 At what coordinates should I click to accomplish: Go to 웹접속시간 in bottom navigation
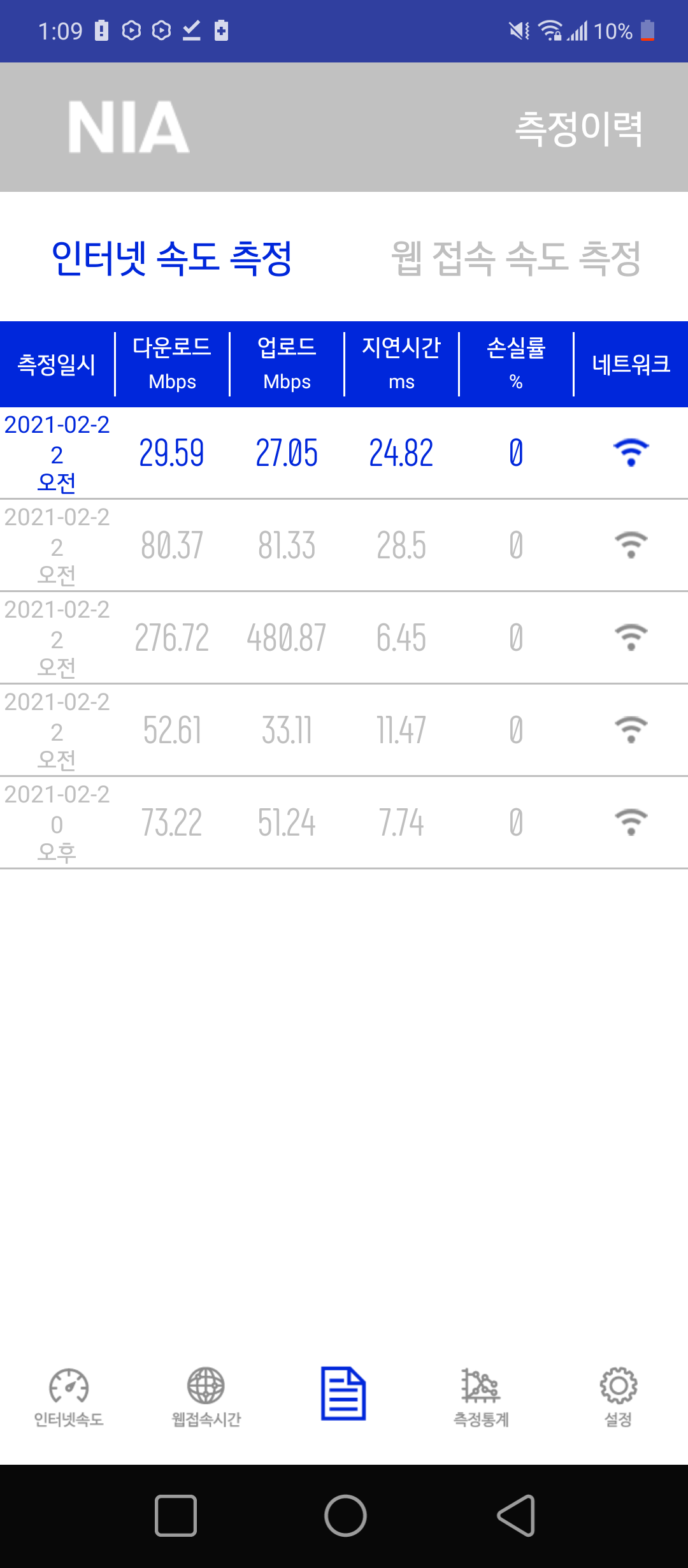point(206,1397)
